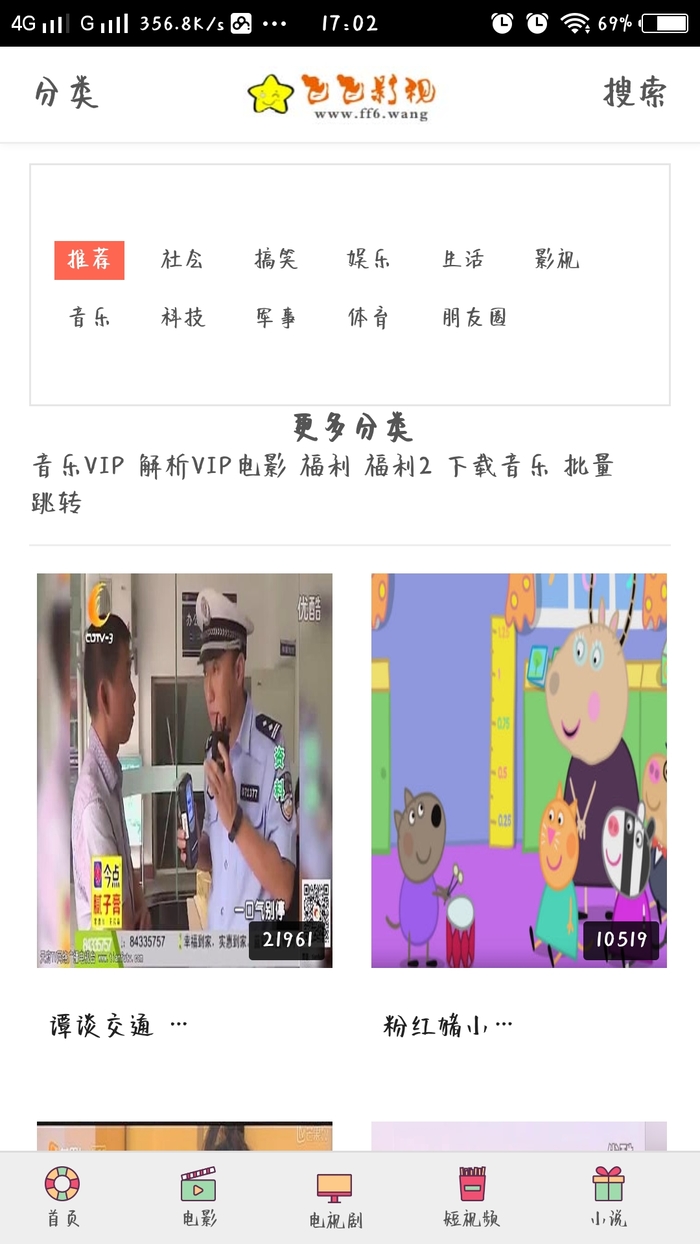Open 搜索 search

click(x=634, y=94)
